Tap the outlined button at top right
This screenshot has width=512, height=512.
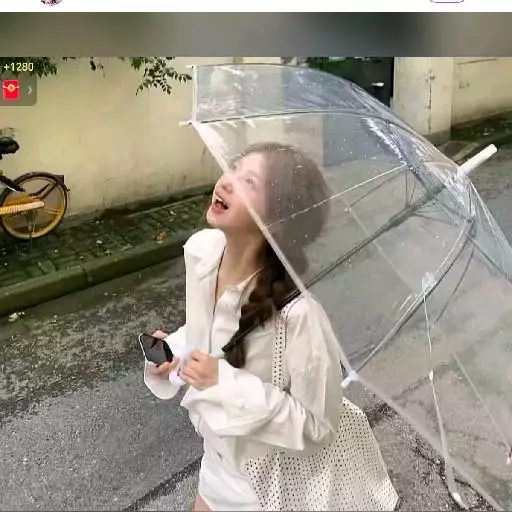447,1
